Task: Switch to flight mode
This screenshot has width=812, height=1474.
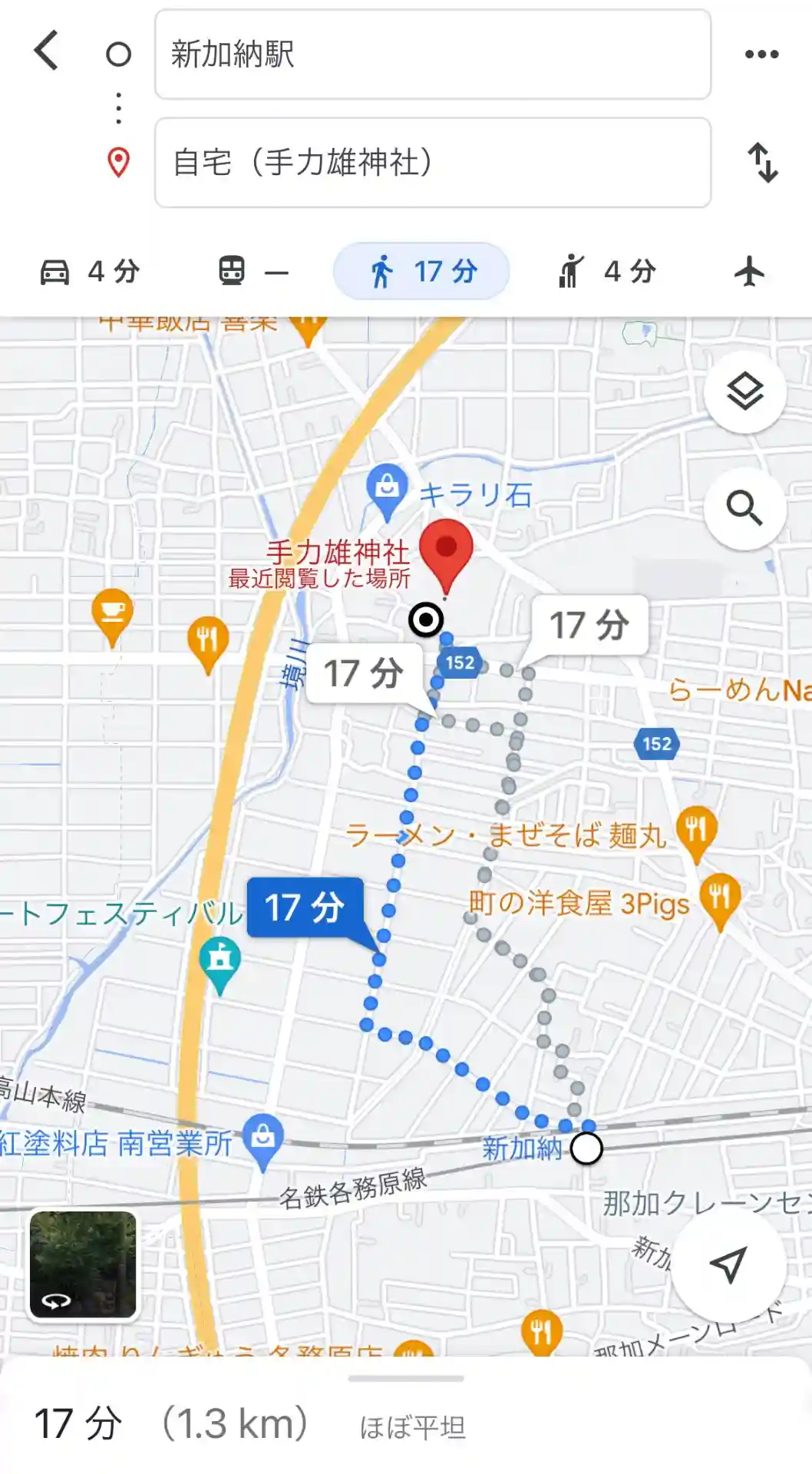Action: point(749,272)
